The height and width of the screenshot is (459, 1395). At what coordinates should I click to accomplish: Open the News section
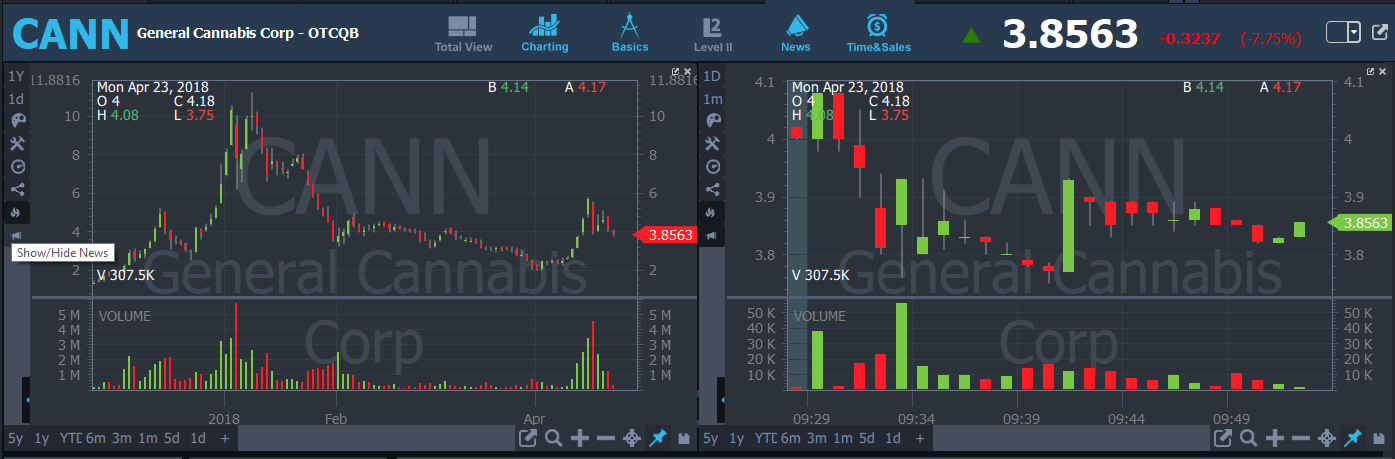(796, 34)
